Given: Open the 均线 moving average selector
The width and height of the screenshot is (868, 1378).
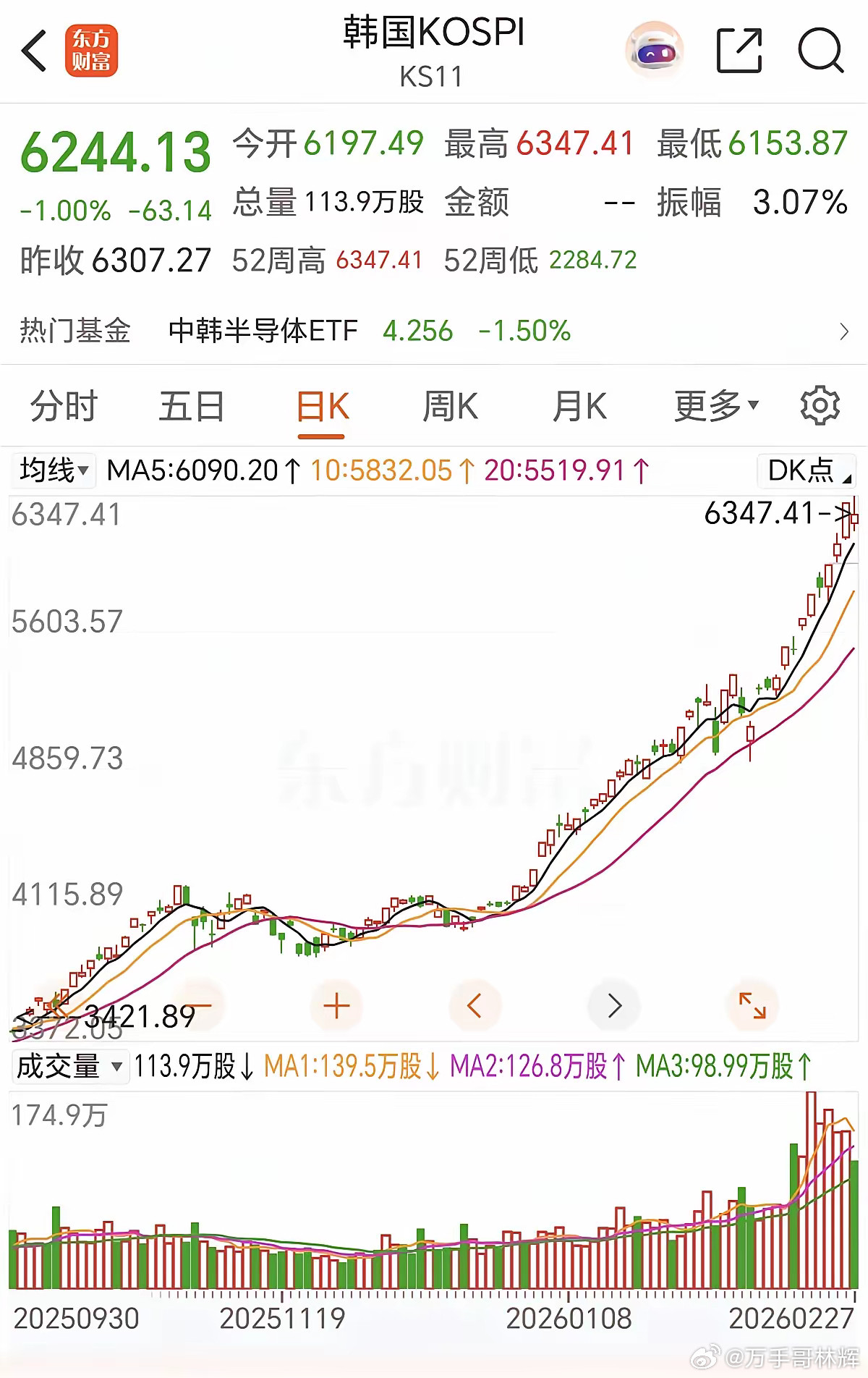Looking at the screenshot, I should point(52,471).
